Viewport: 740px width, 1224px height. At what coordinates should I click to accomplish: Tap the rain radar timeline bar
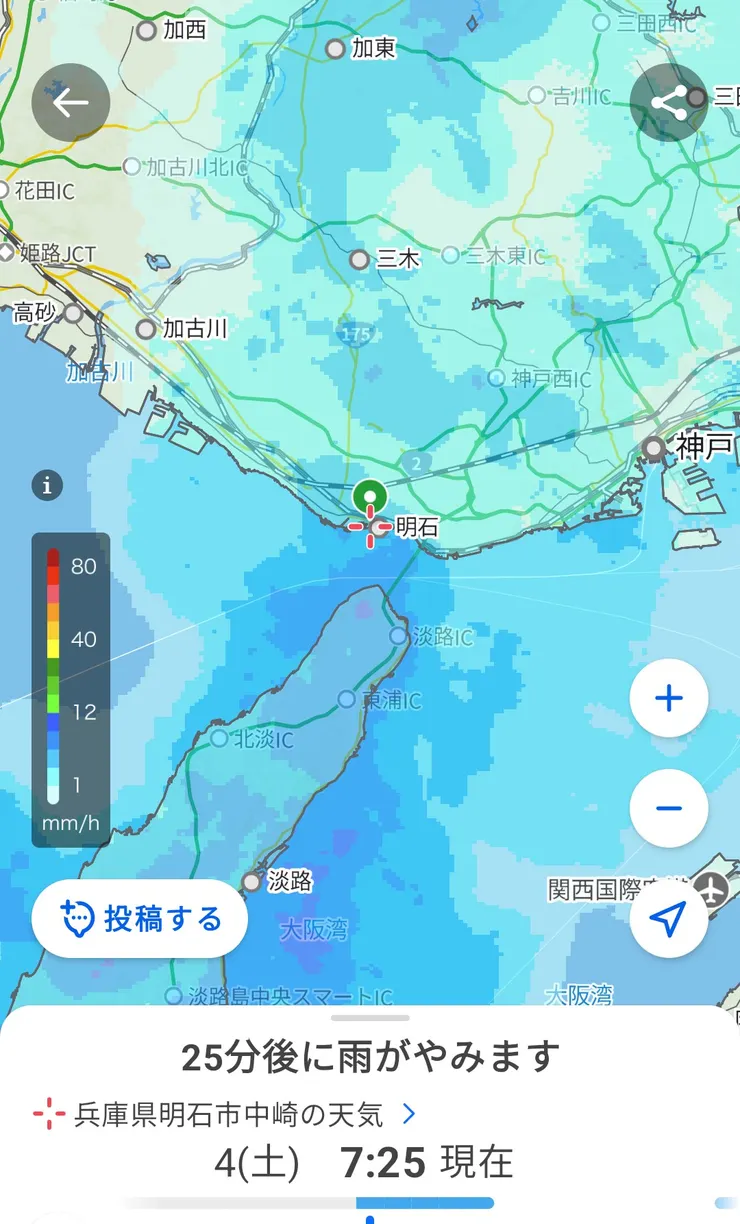tap(370, 1203)
